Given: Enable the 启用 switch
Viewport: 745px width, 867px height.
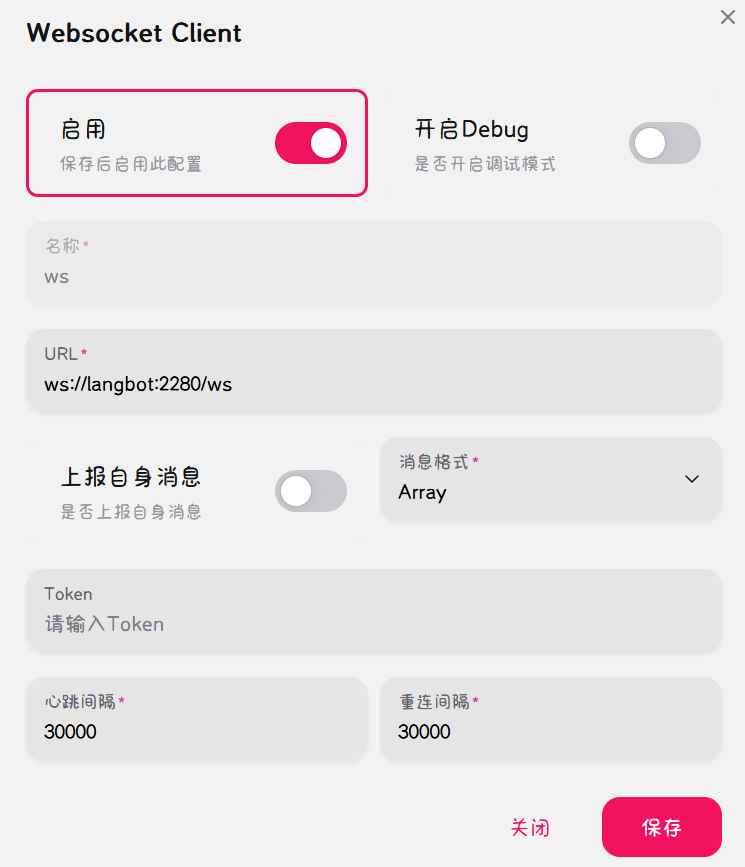Looking at the screenshot, I should coord(310,143).
